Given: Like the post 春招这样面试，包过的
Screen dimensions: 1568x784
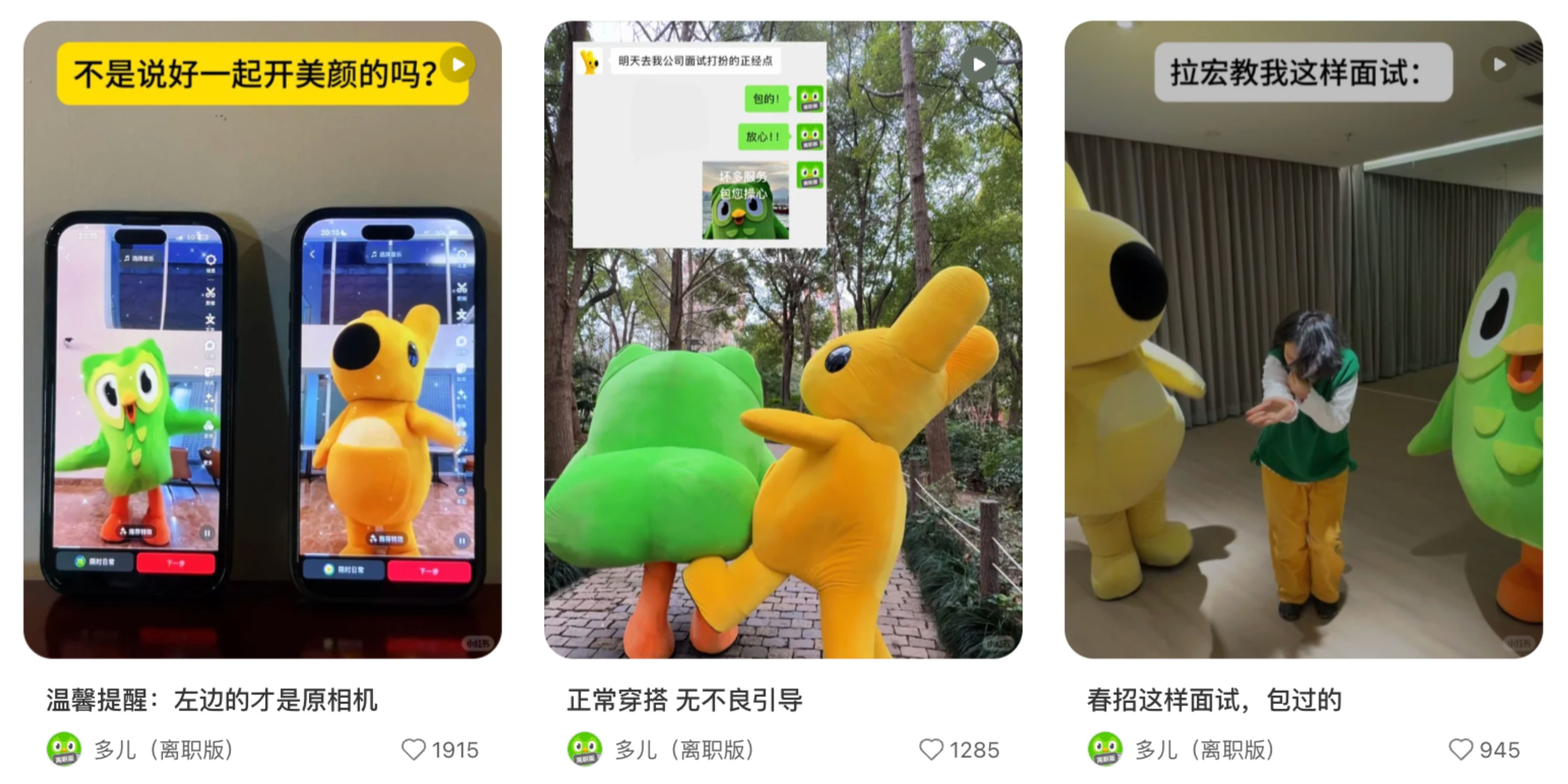Looking at the screenshot, I should click(x=1461, y=749).
